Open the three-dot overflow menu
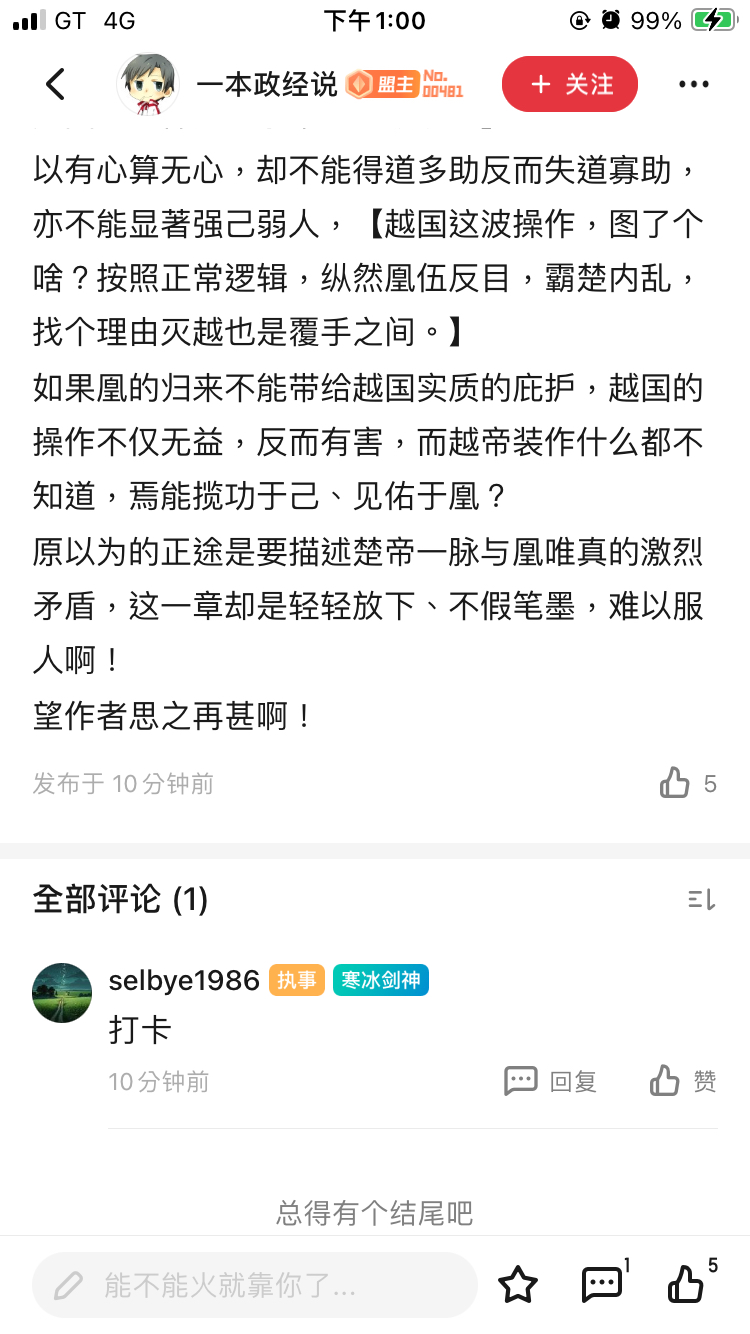Screen dimensions: 750x1334 coord(693,85)
